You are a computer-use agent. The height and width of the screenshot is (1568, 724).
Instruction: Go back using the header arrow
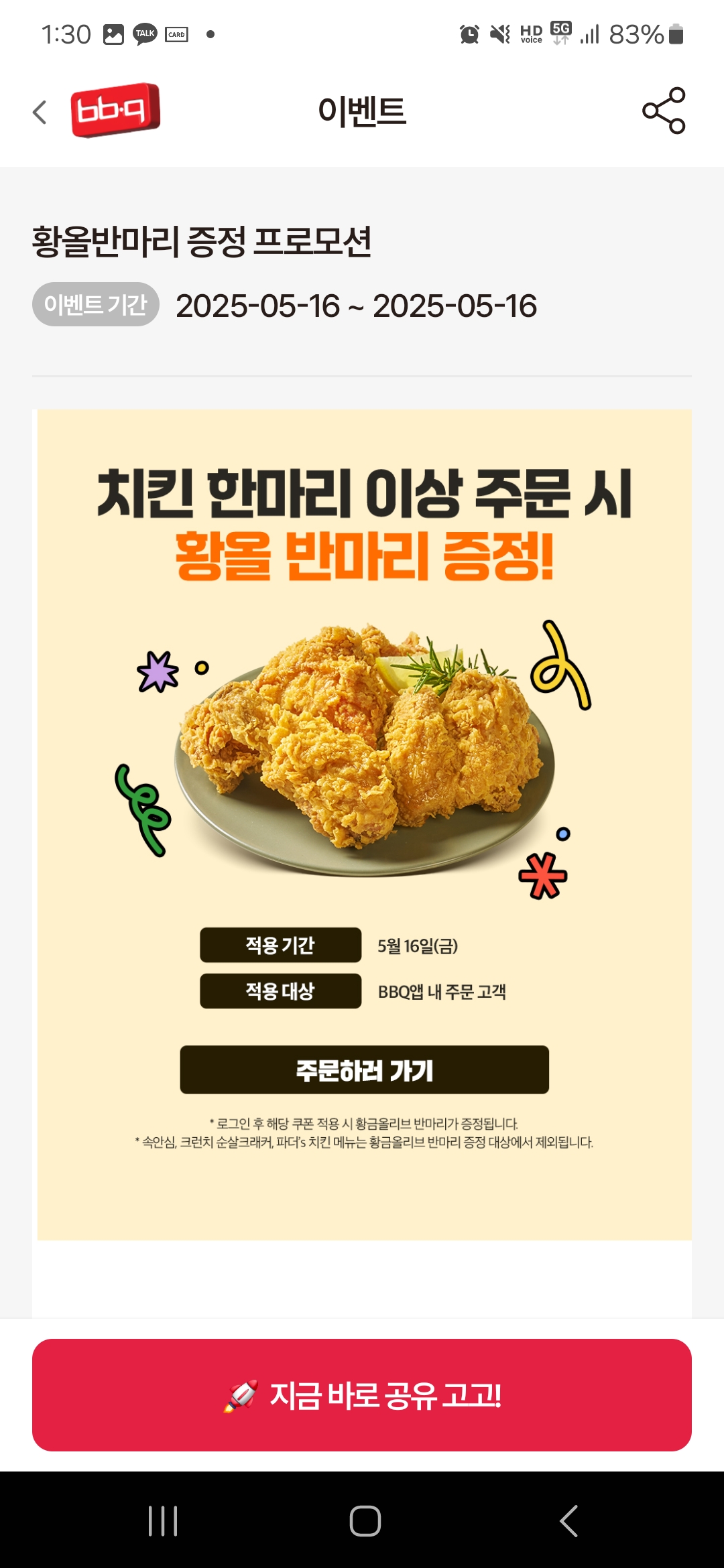(x=40, y=112)
